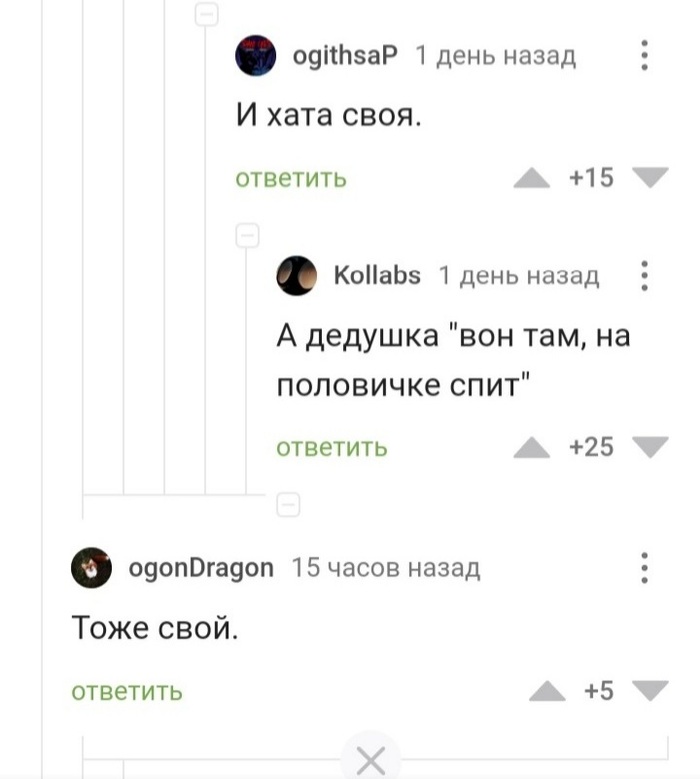This screenshot has width=700, height=779.
Task: Collapse Kollabs' reply branch
Action: coord(246,235)
